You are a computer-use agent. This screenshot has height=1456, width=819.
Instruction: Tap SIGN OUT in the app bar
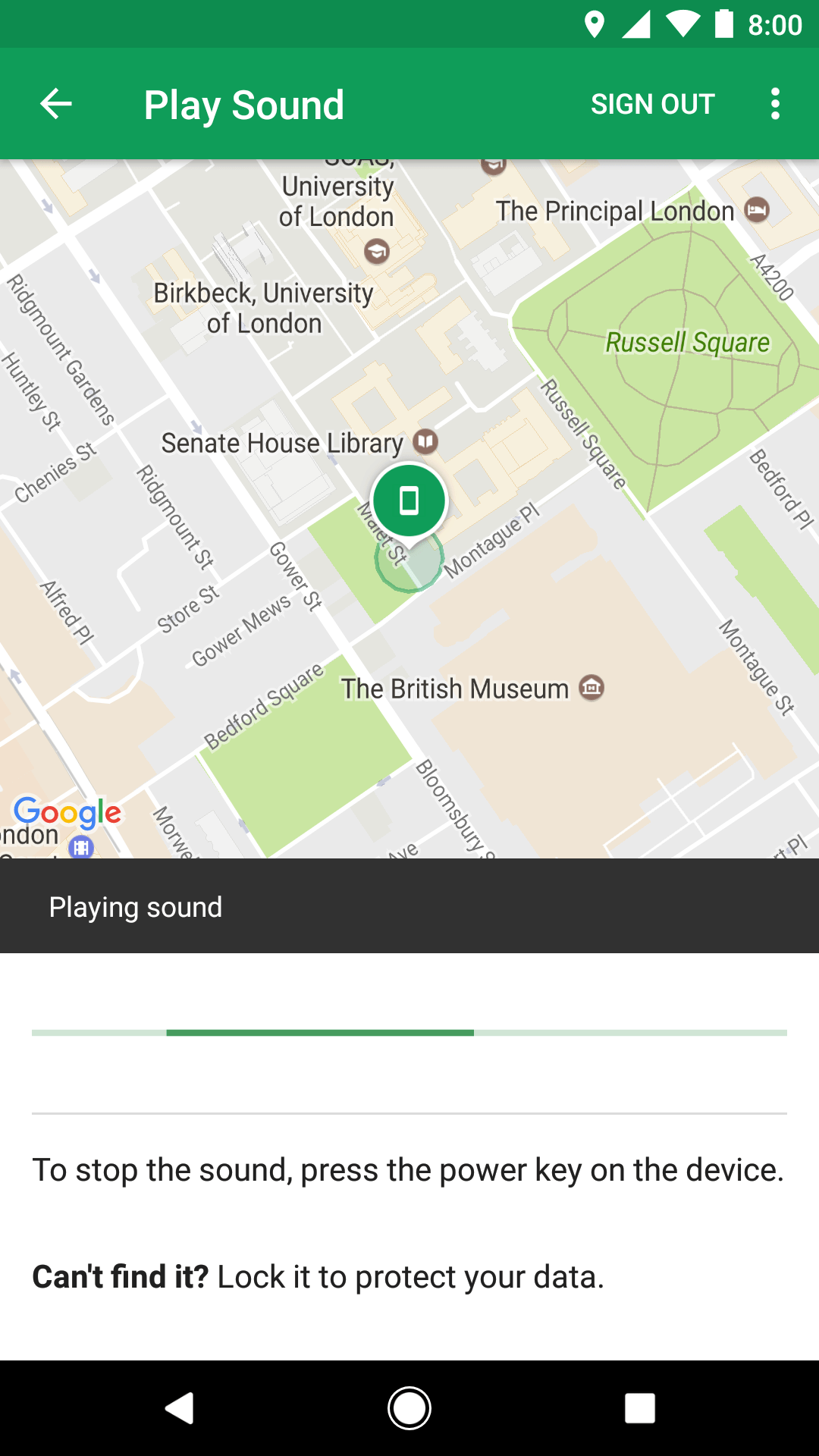[x=653, y=104]
